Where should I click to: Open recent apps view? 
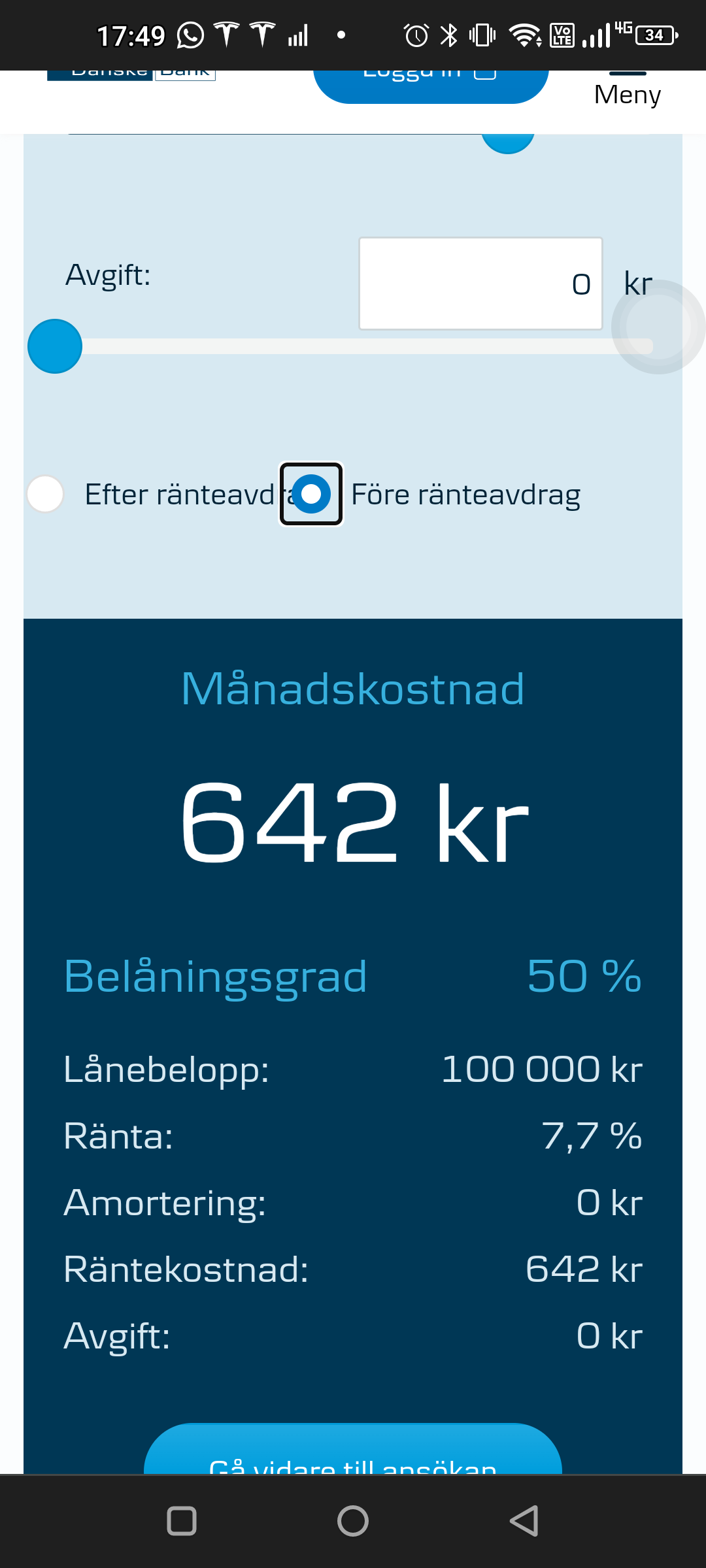[182, 1521]
